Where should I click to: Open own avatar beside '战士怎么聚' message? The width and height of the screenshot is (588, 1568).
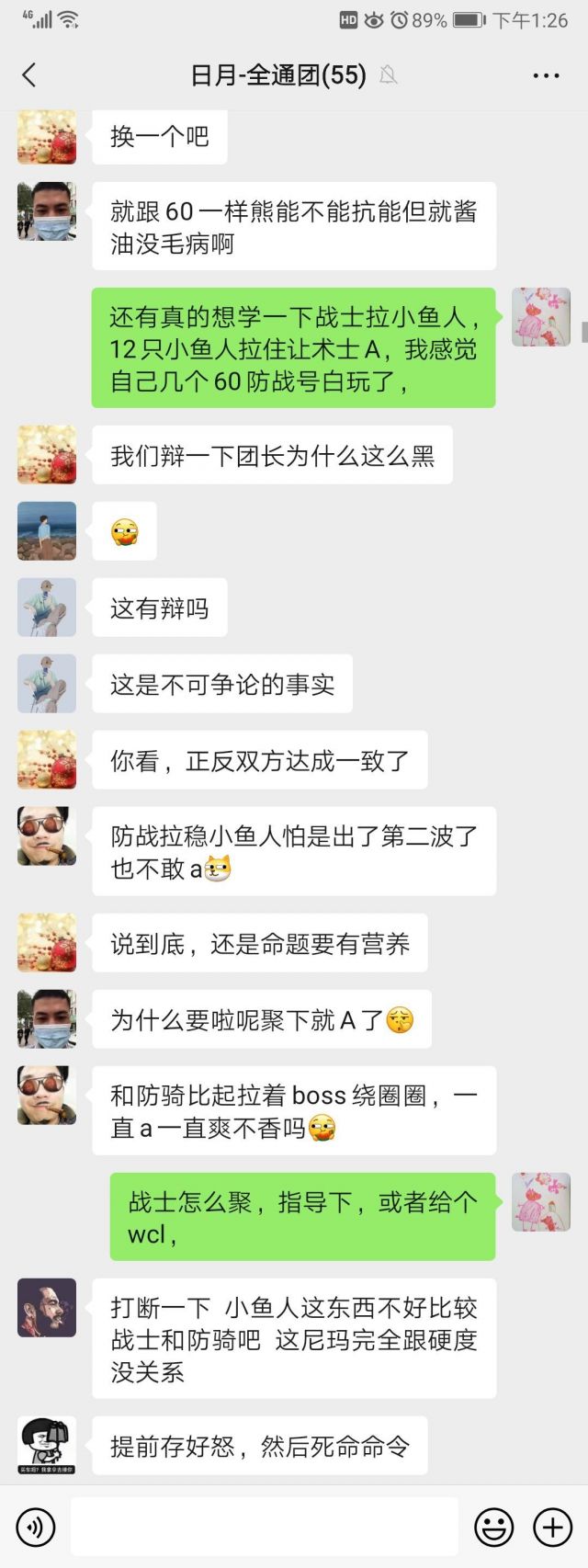[540, 1201]
